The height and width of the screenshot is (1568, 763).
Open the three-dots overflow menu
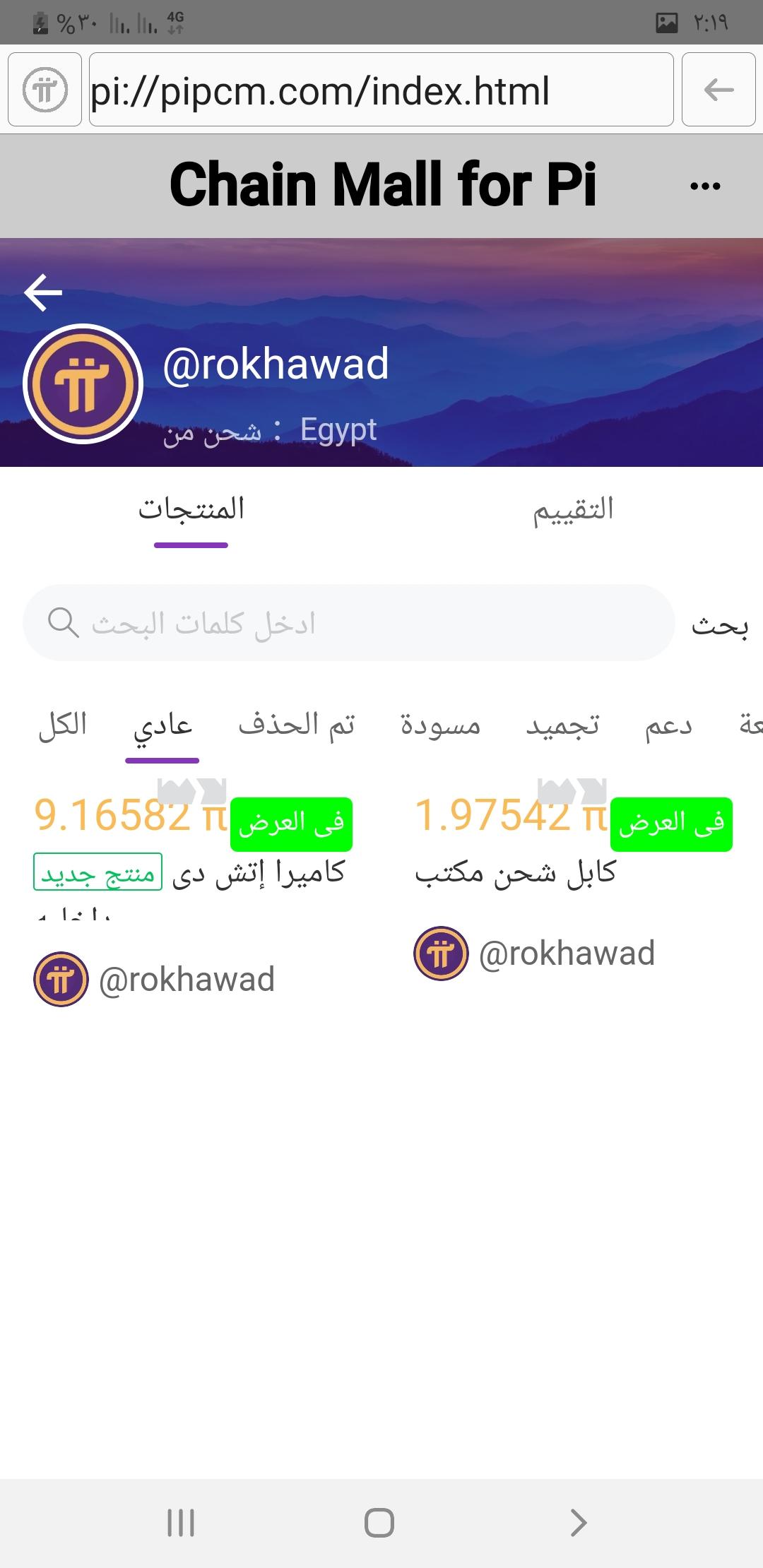(x=705, y=186)
